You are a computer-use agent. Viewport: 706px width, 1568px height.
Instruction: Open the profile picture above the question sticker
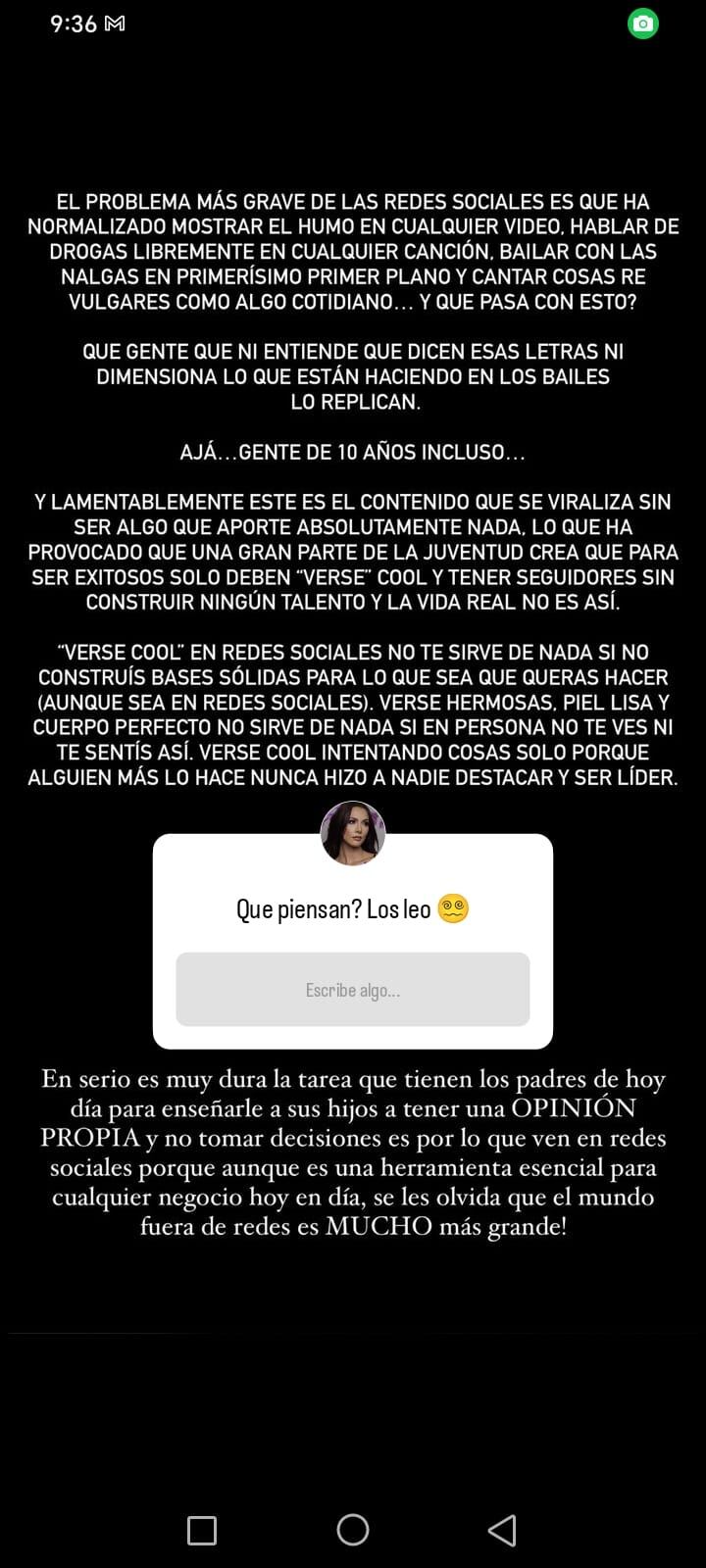pyautogui.click(x=353, y=833)
